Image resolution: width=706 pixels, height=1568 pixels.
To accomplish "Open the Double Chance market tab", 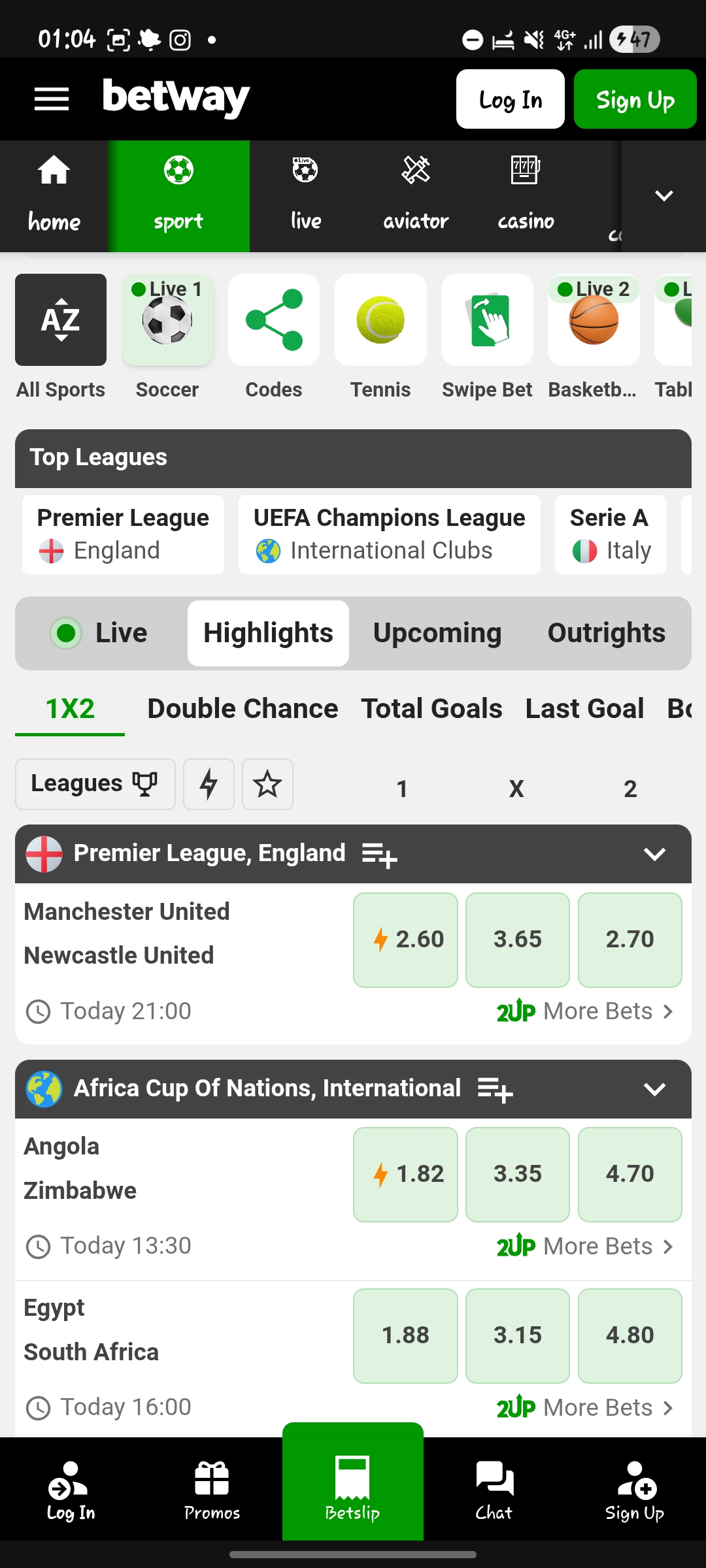I will (x=243, y=708).
